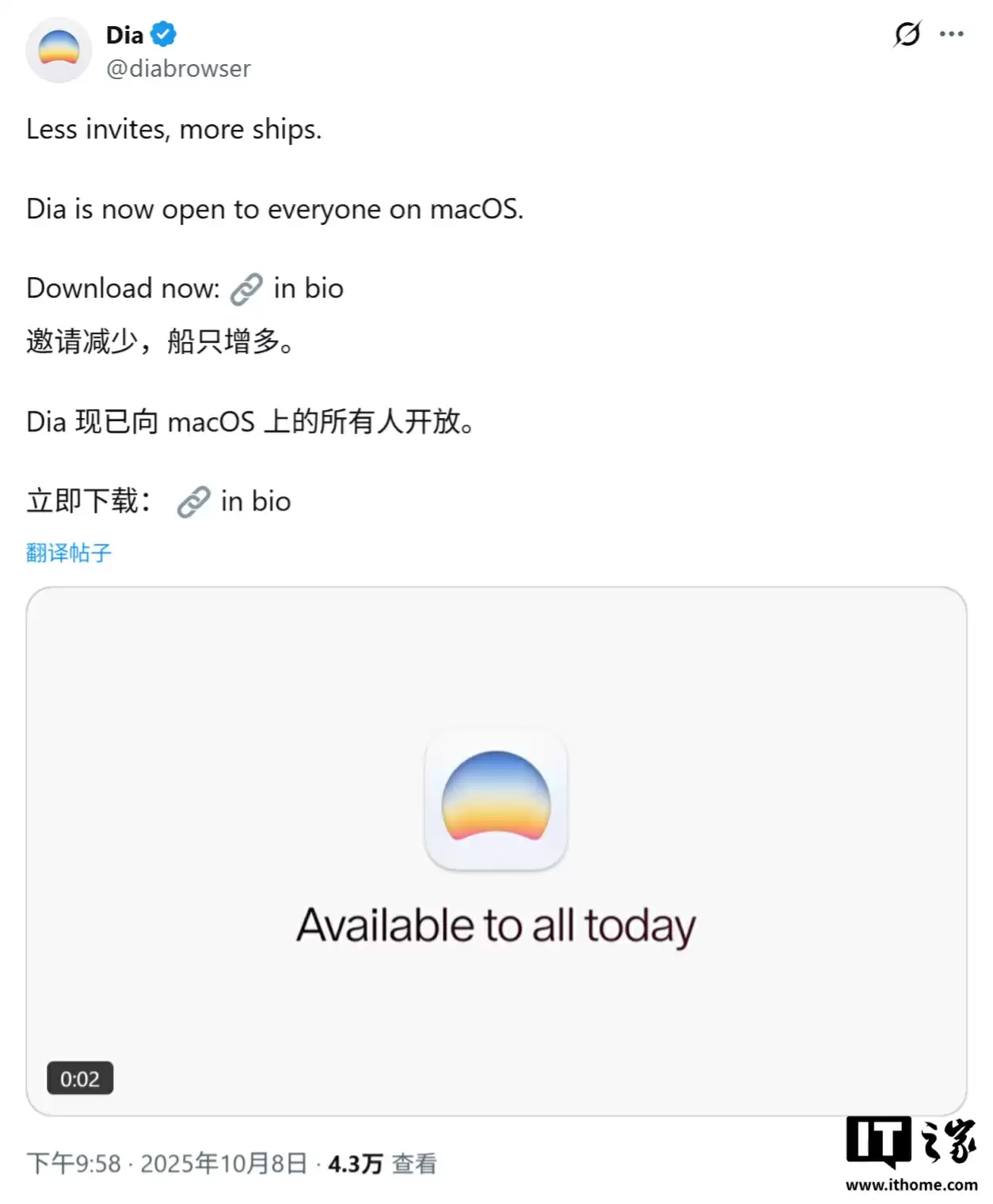Click the Dia profile avatar
The height and width of the screenshot is (1204, 993).
[59, 49]
